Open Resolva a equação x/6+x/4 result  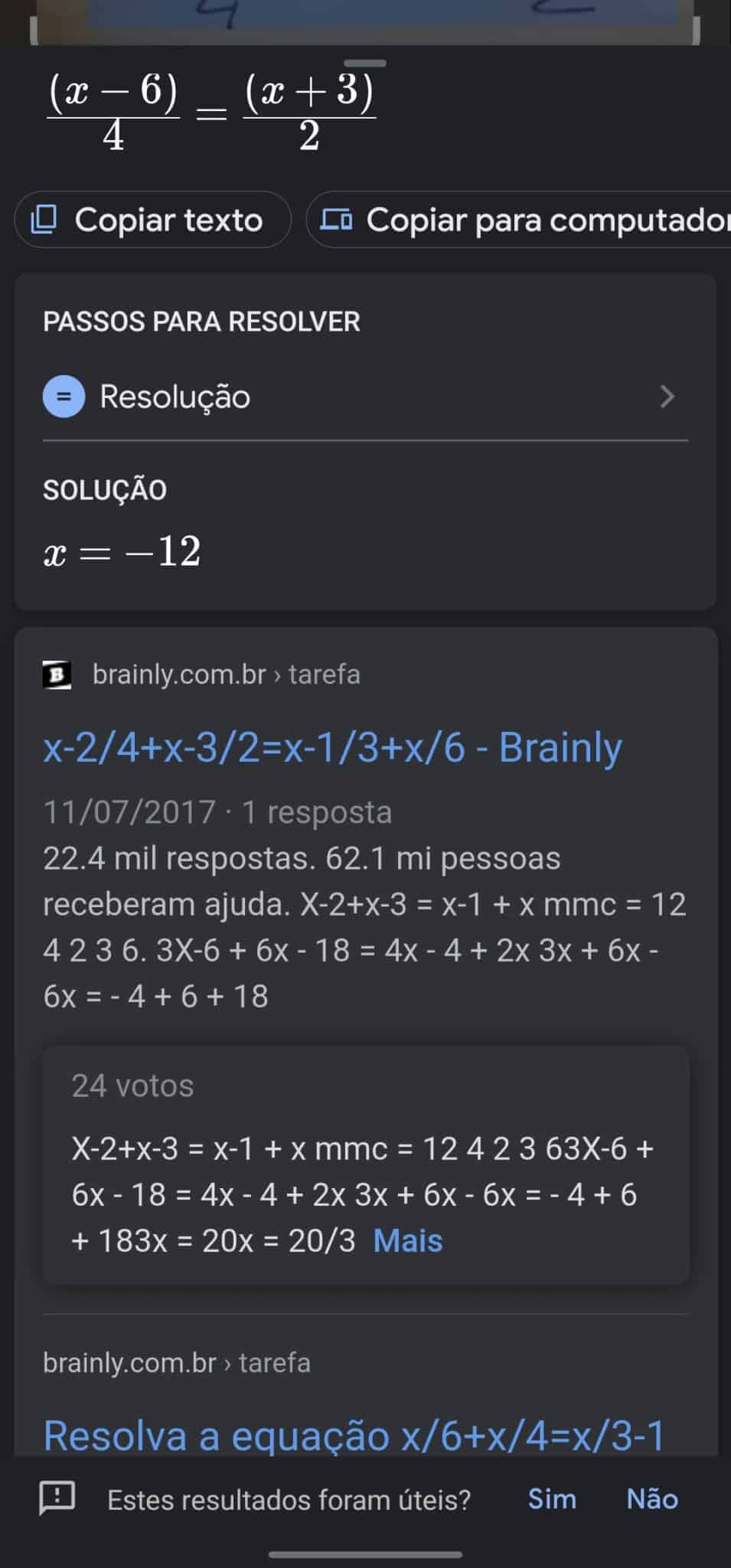coord(354,1435)
